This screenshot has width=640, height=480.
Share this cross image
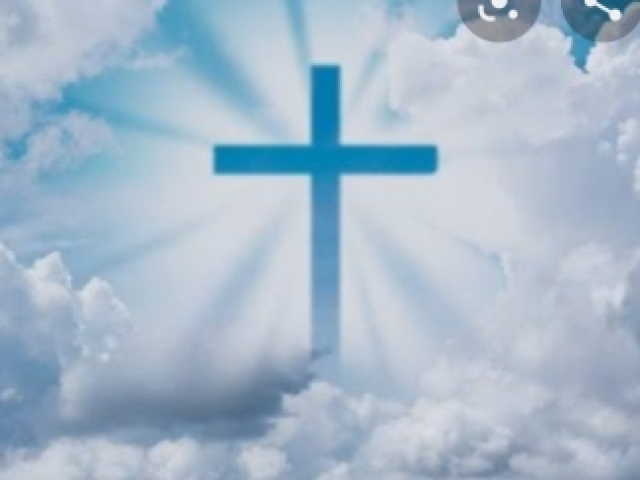[x=601, y=8]
